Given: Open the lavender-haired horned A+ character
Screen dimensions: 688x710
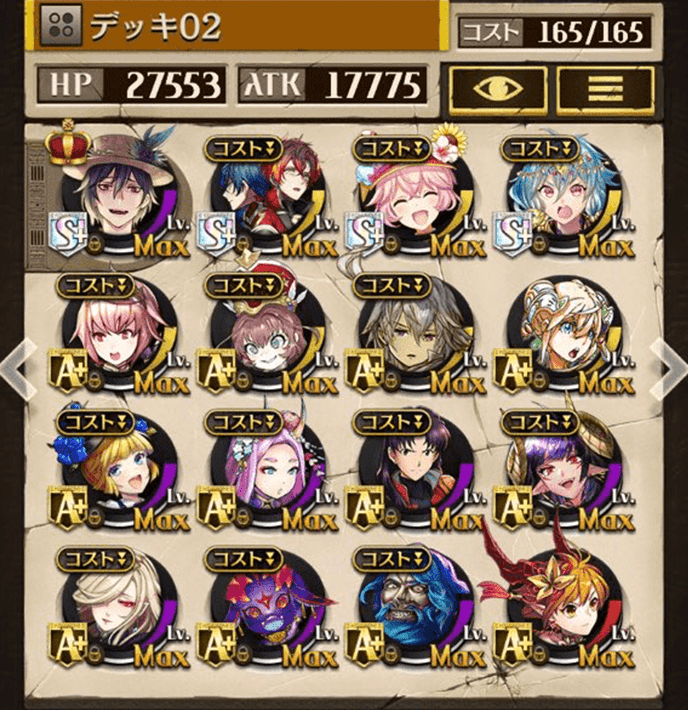Looking at the screenshot, I should pyautogui.click(x=268, y=470).
